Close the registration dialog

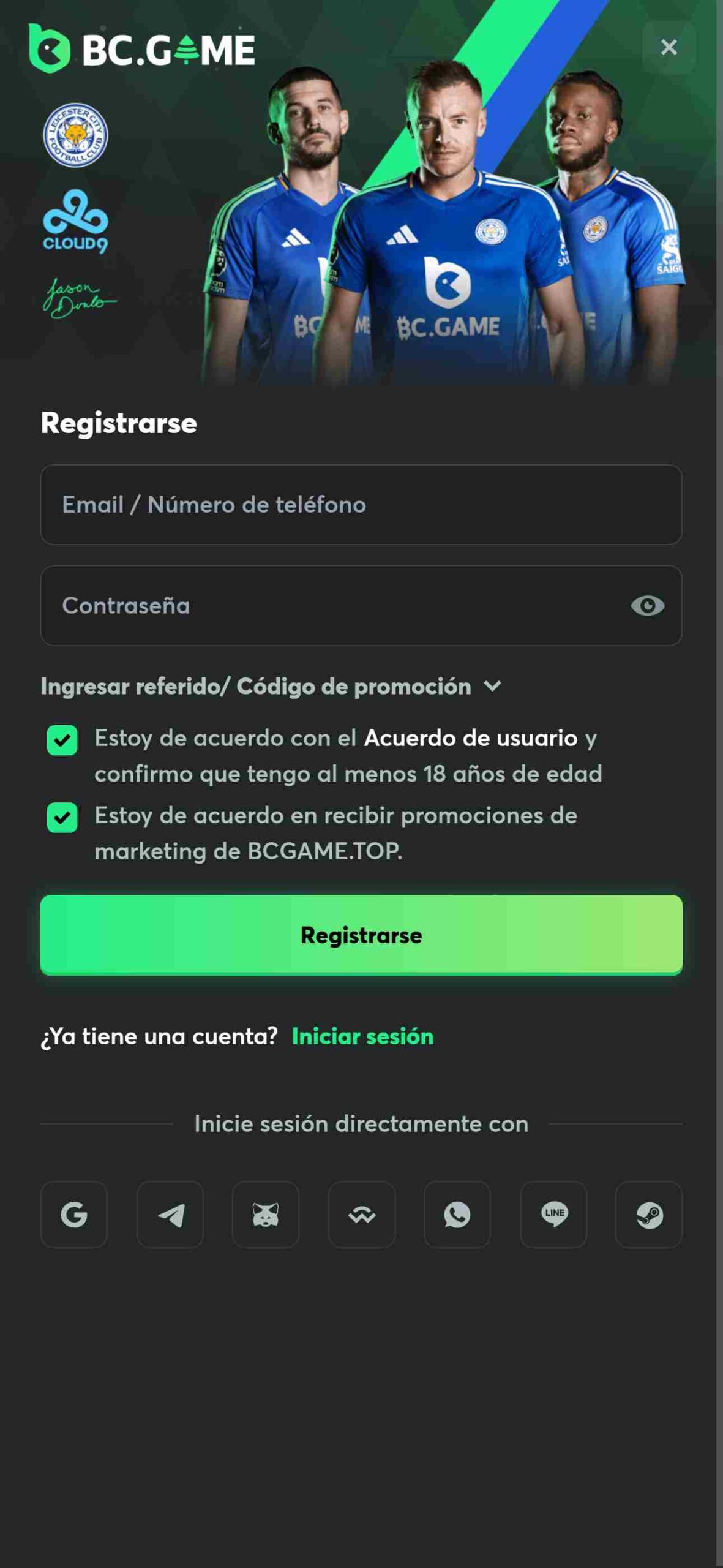(x=669, y=47)
